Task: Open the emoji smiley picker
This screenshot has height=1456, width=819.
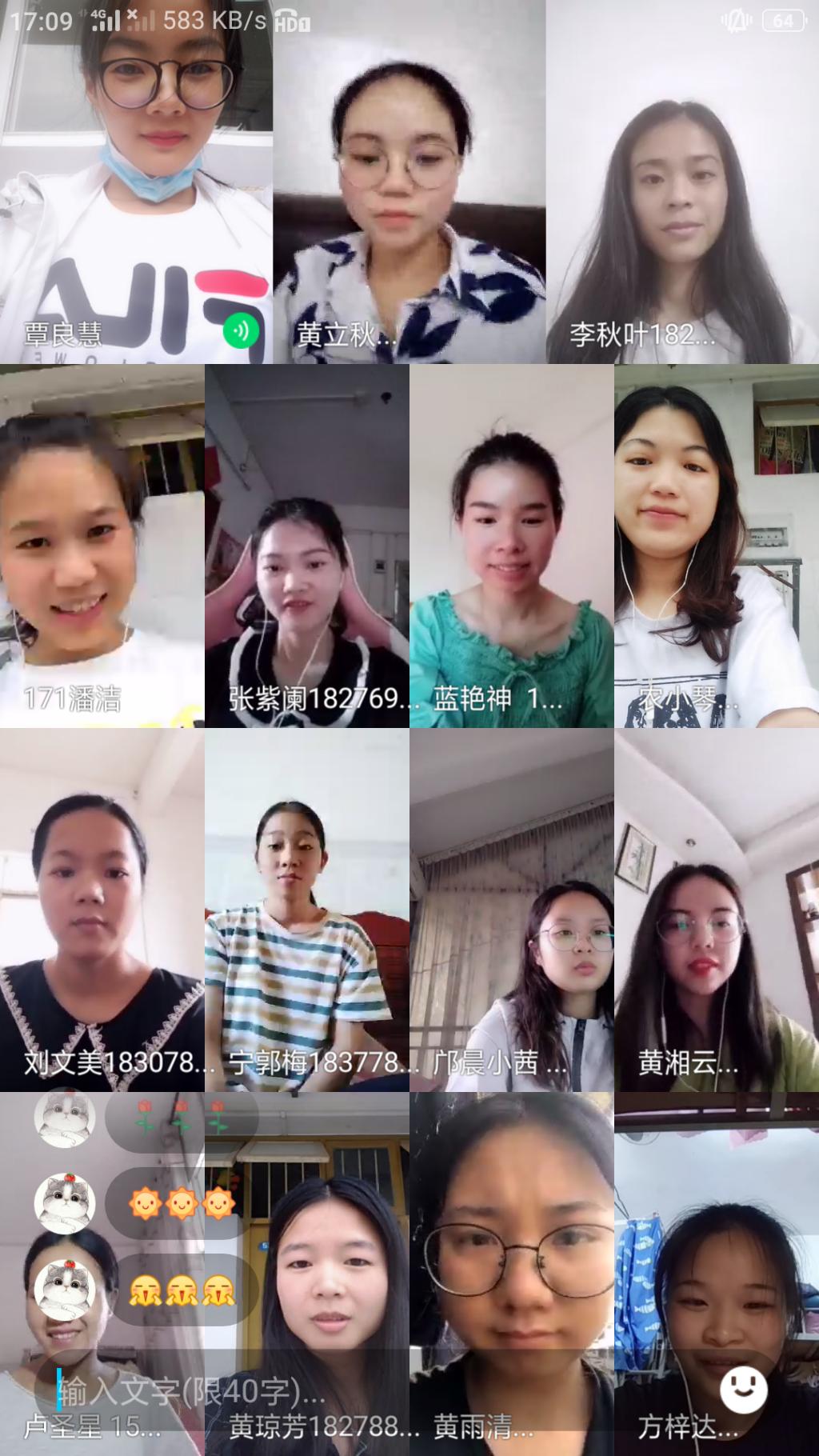Action: tap(743, 1390)
